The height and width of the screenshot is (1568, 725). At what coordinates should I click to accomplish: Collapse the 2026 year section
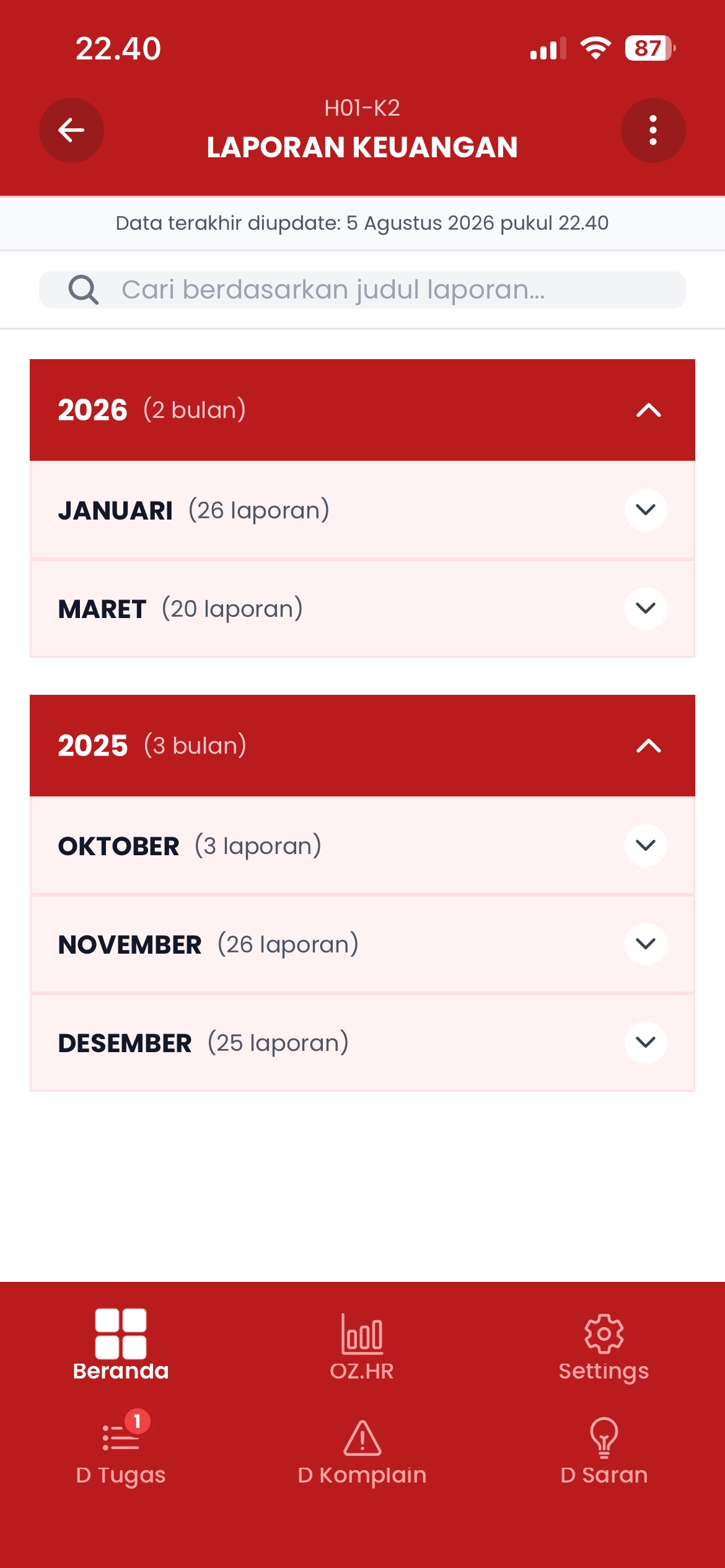point(362,410)
